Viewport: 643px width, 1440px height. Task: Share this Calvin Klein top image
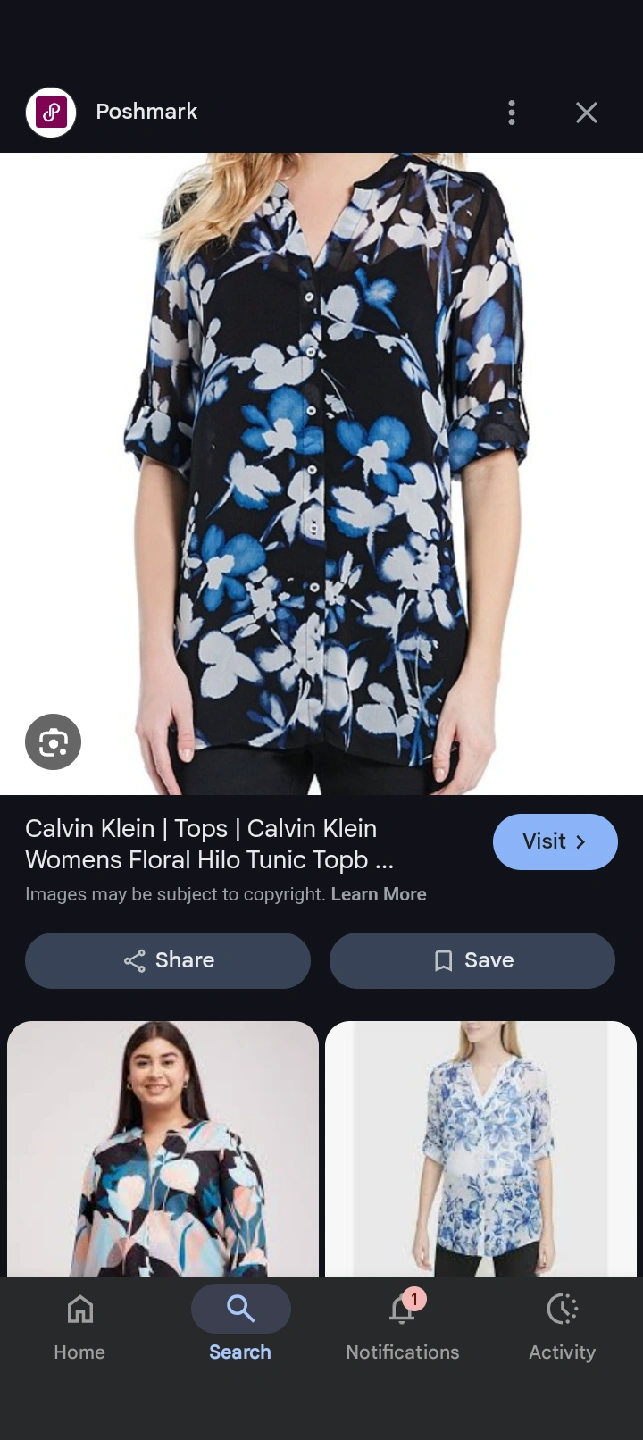(168, 960)
